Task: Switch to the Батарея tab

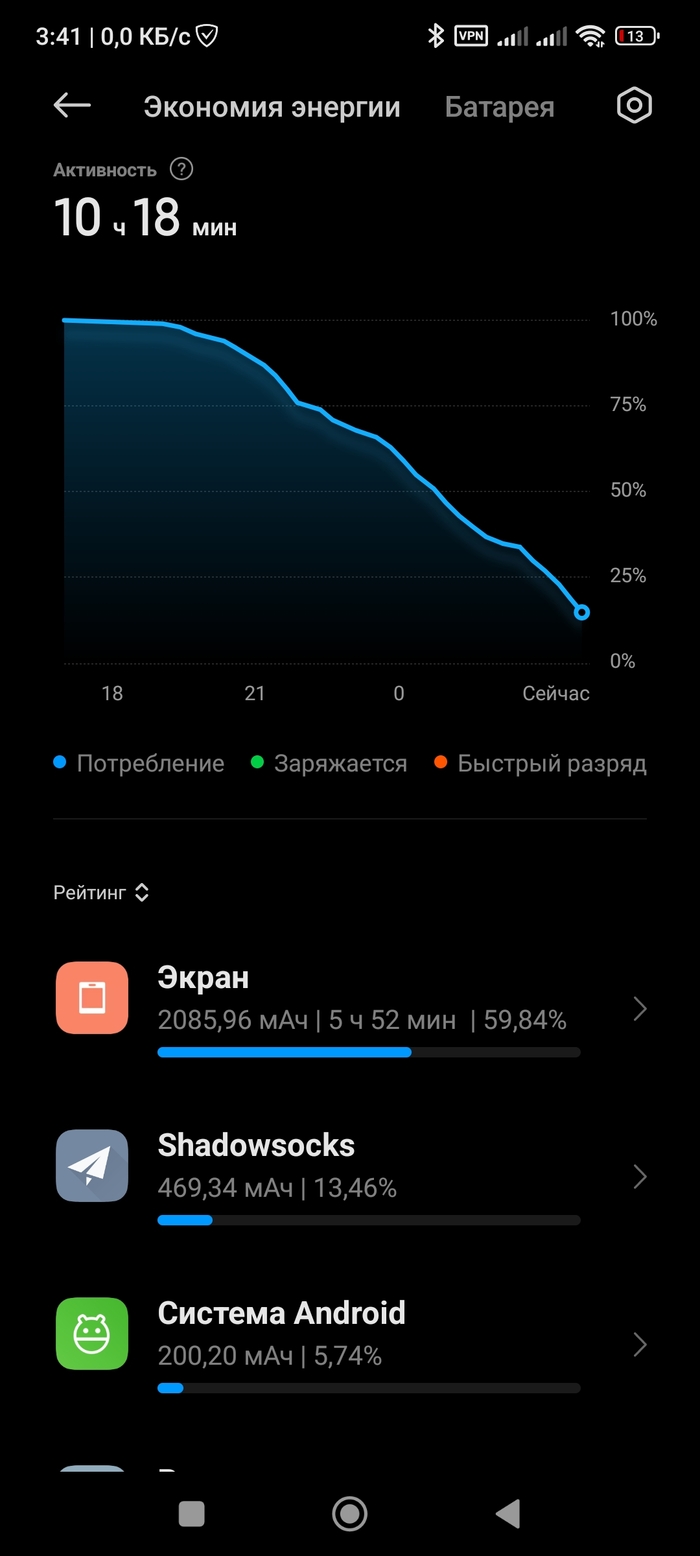Action: [499, 107]
